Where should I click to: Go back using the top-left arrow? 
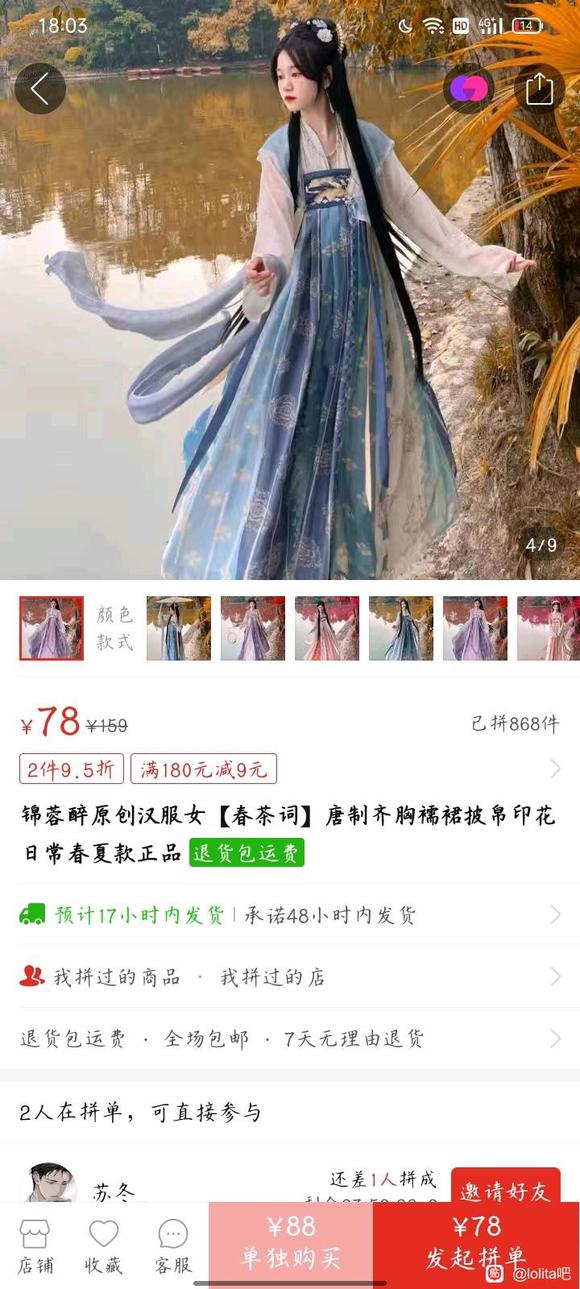click(x=40, y=89)
